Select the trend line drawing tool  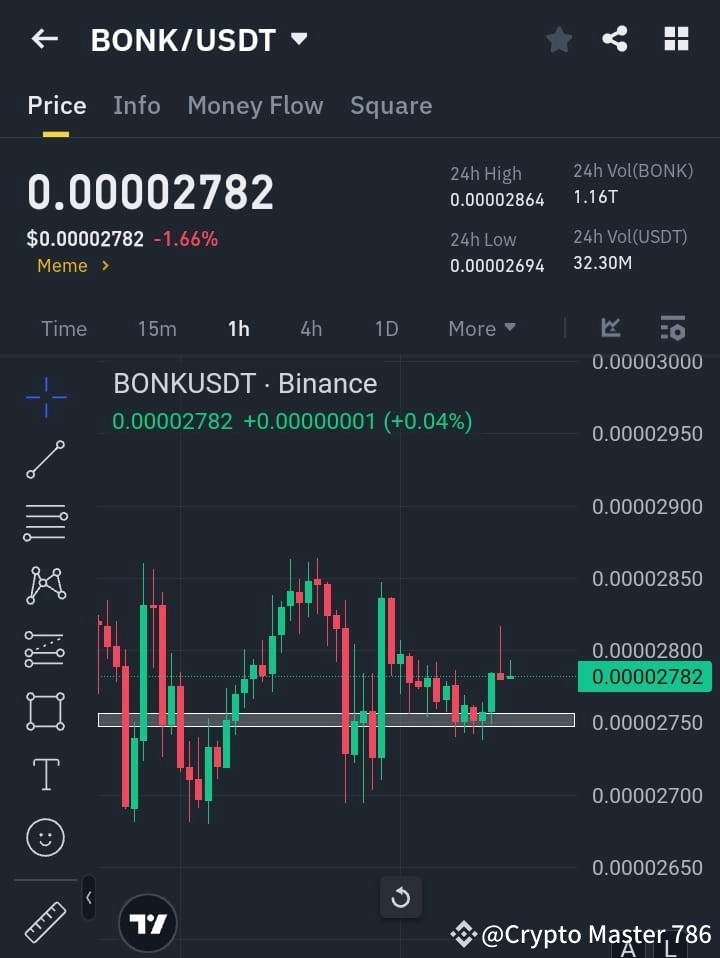click(x=45, y=460)
